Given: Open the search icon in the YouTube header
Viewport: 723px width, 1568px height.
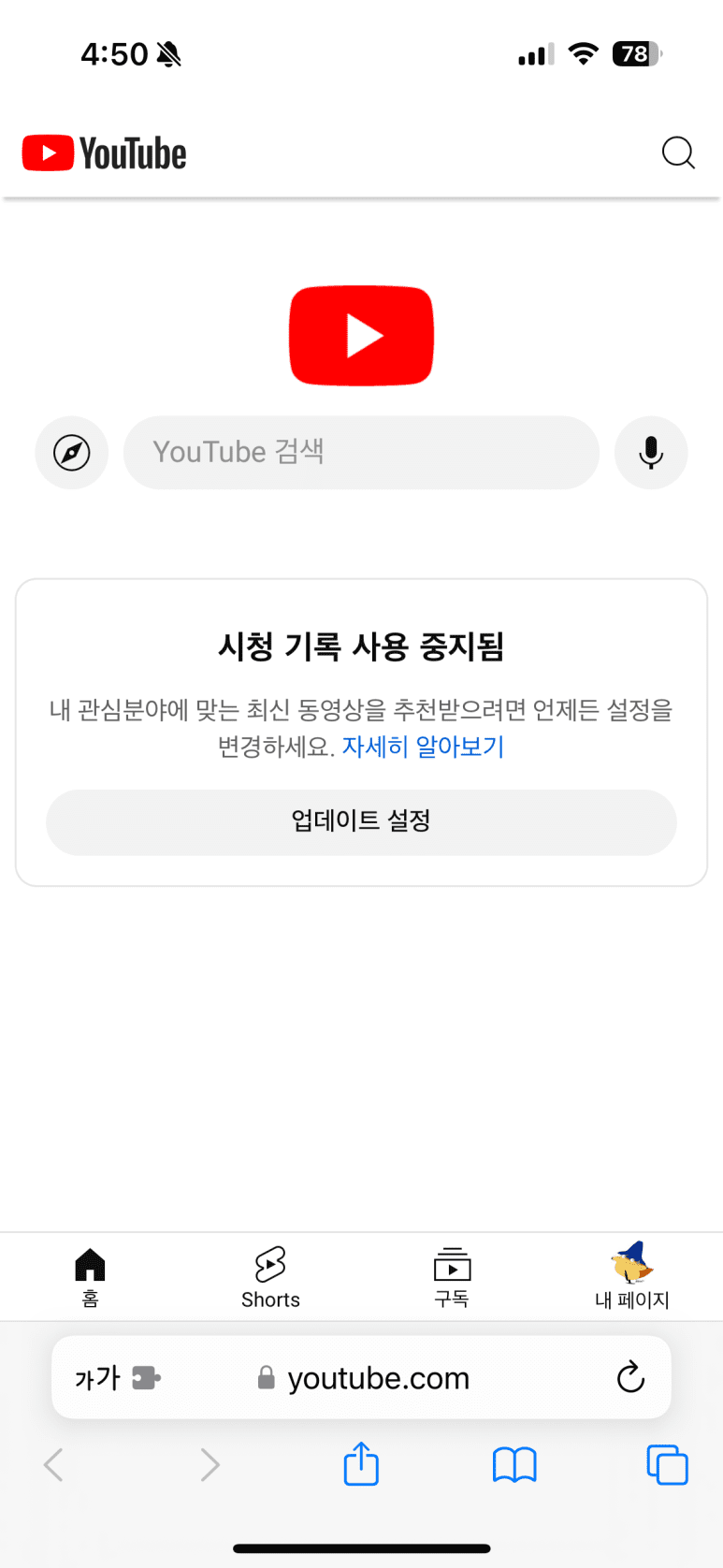Looking at the screenshot, I should click(678, 153).
